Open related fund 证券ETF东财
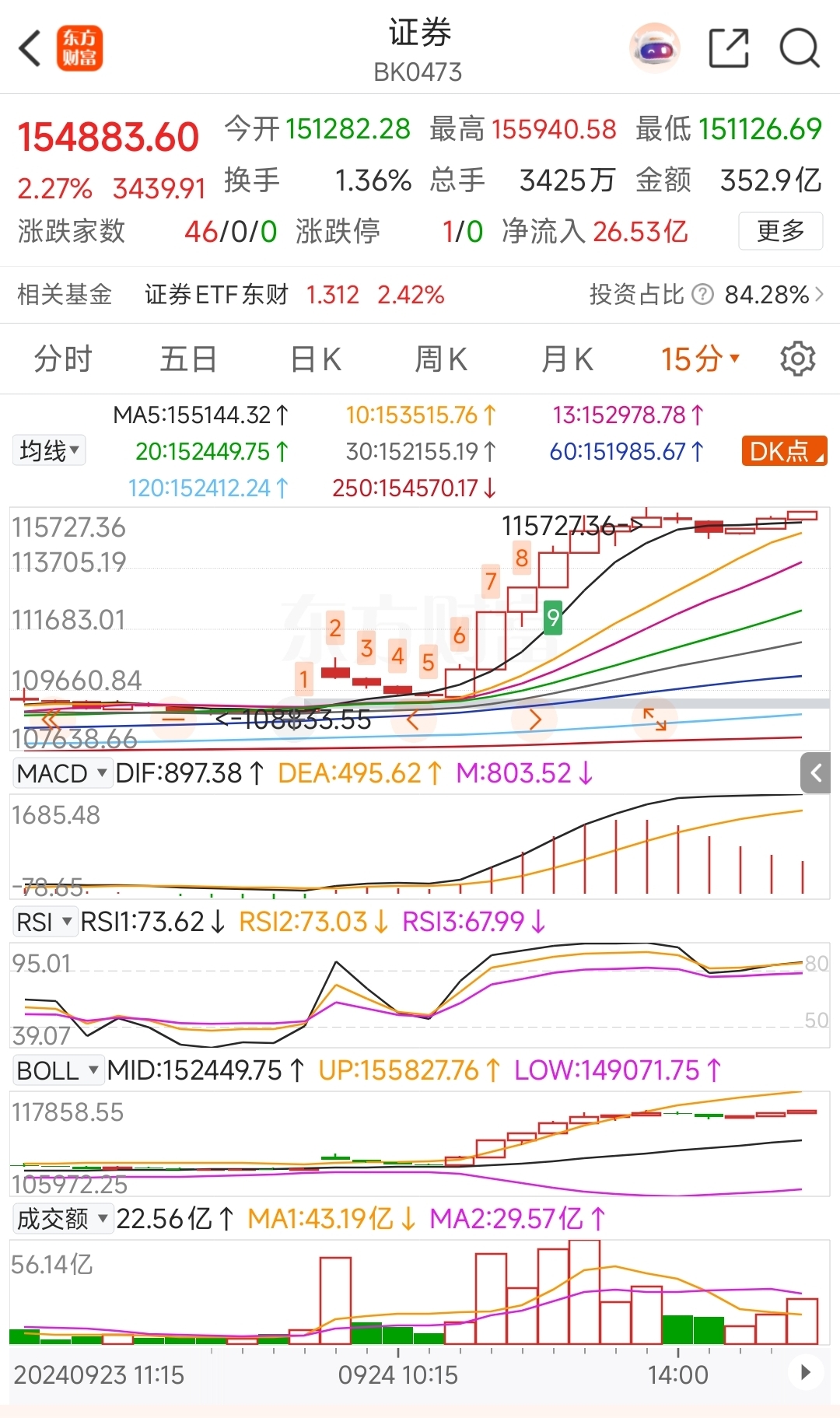This screenshot has width=840, height=1418. [x=216, y=295]
